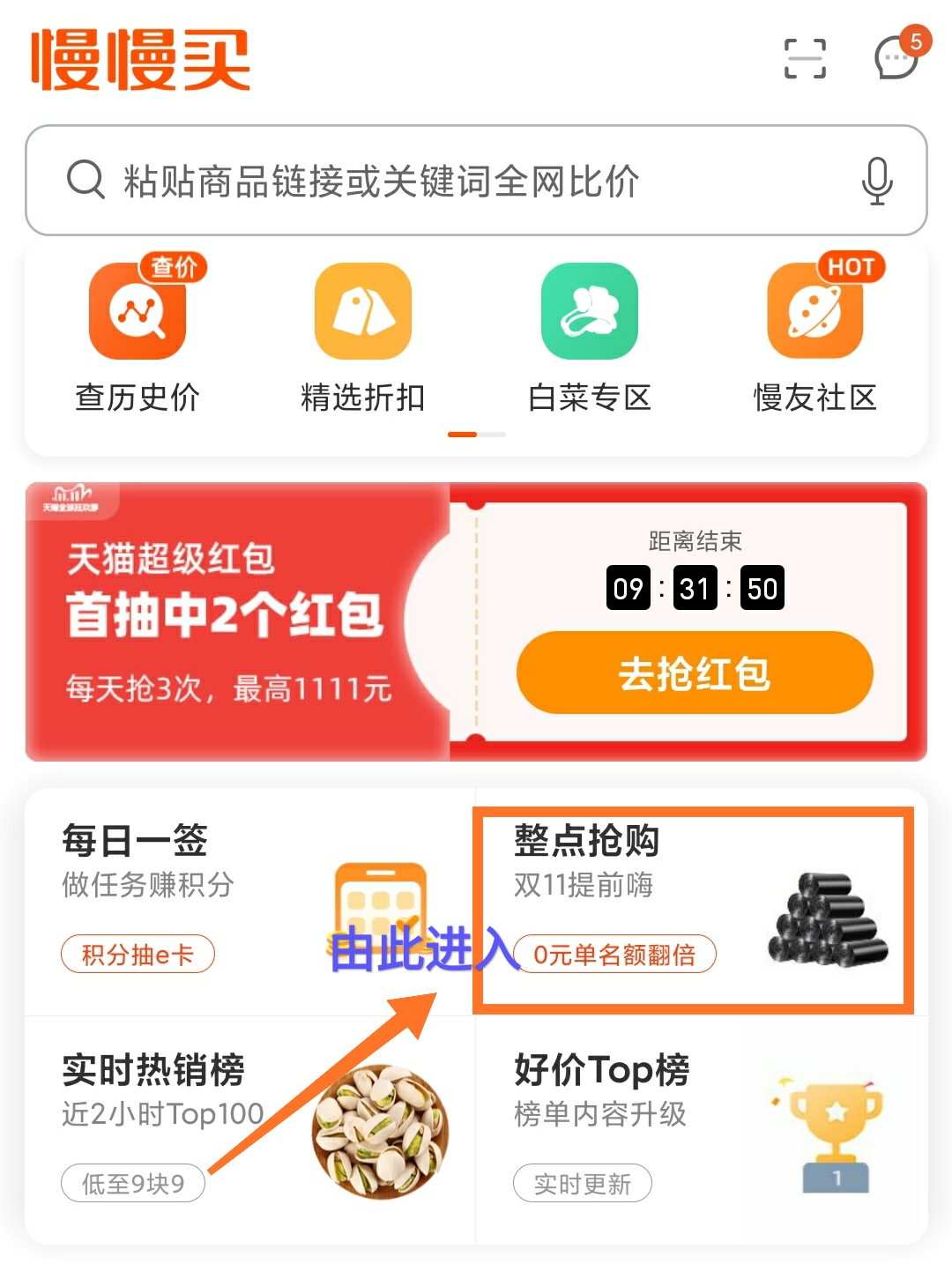Tap the barcode scanner icon

pyautogui.click(x=805, y=58)
